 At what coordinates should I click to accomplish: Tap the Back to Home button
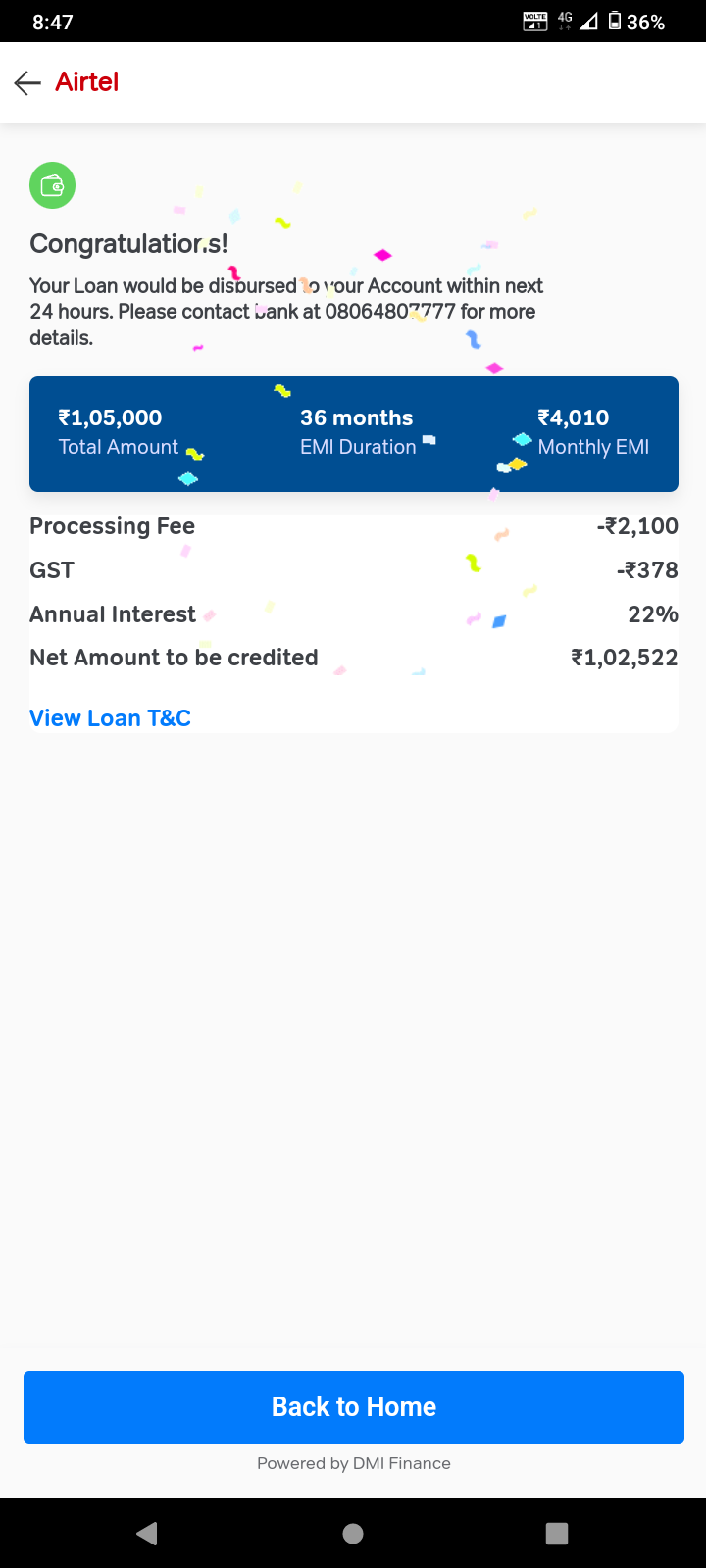point(353,1407)
